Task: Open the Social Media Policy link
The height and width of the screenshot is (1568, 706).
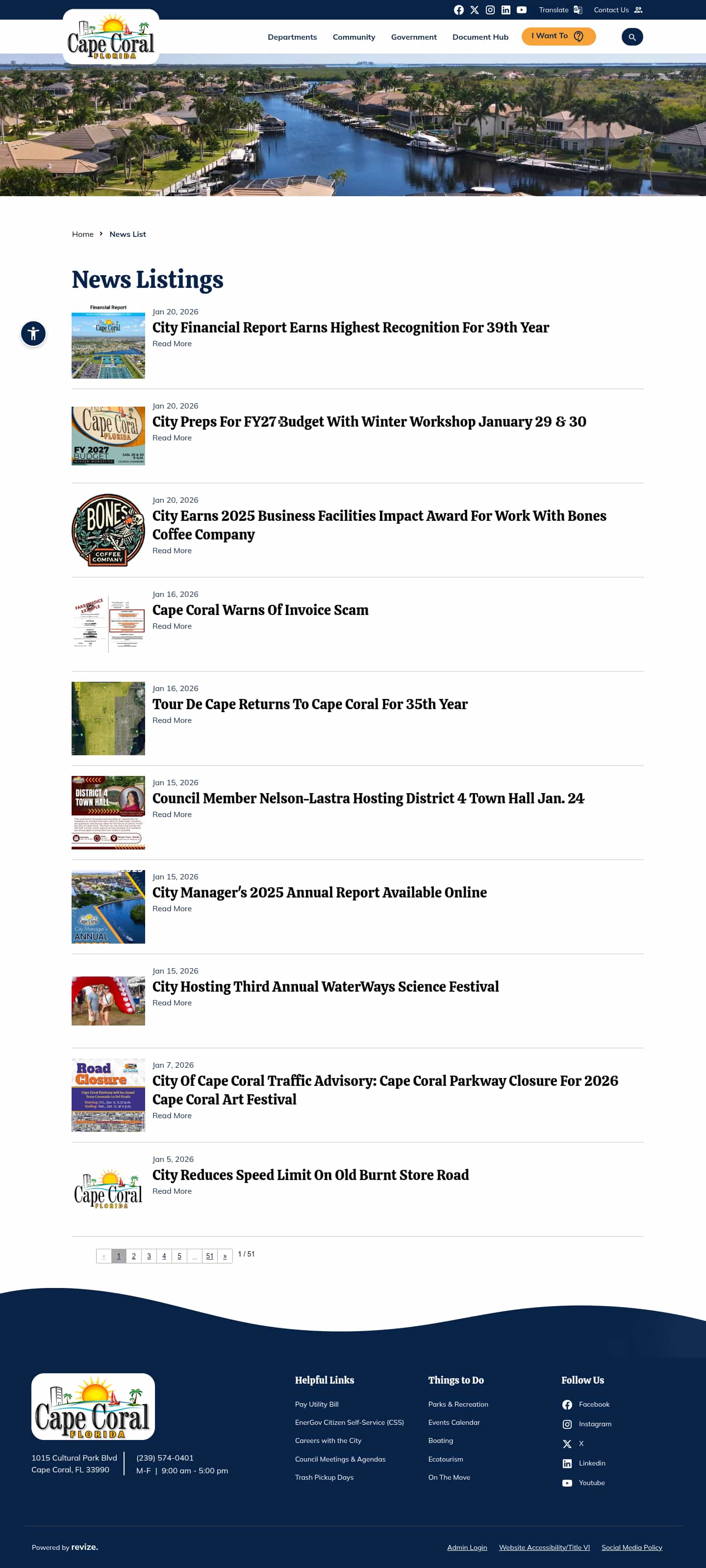Action: point(631,1547)
